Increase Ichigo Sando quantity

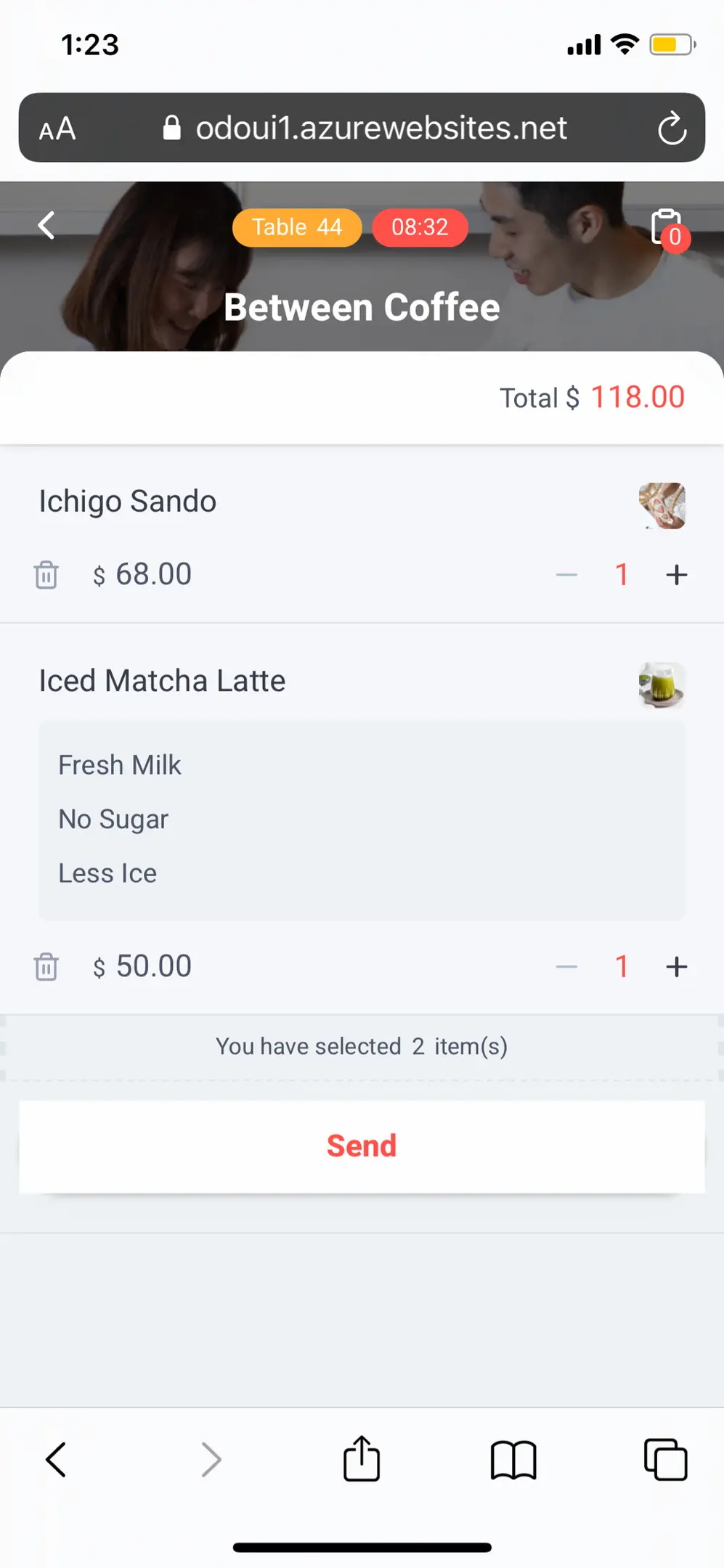(676, 575)
